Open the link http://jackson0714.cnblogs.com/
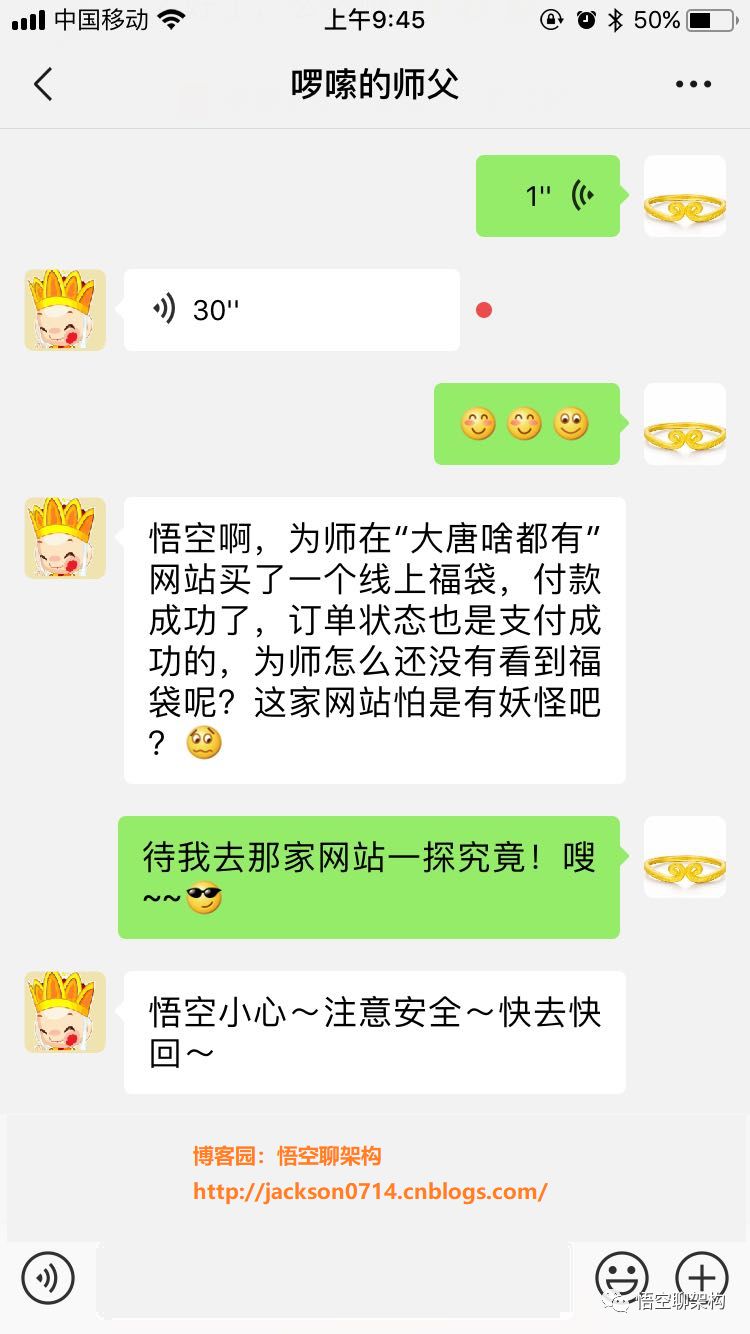 [370, 1191]
